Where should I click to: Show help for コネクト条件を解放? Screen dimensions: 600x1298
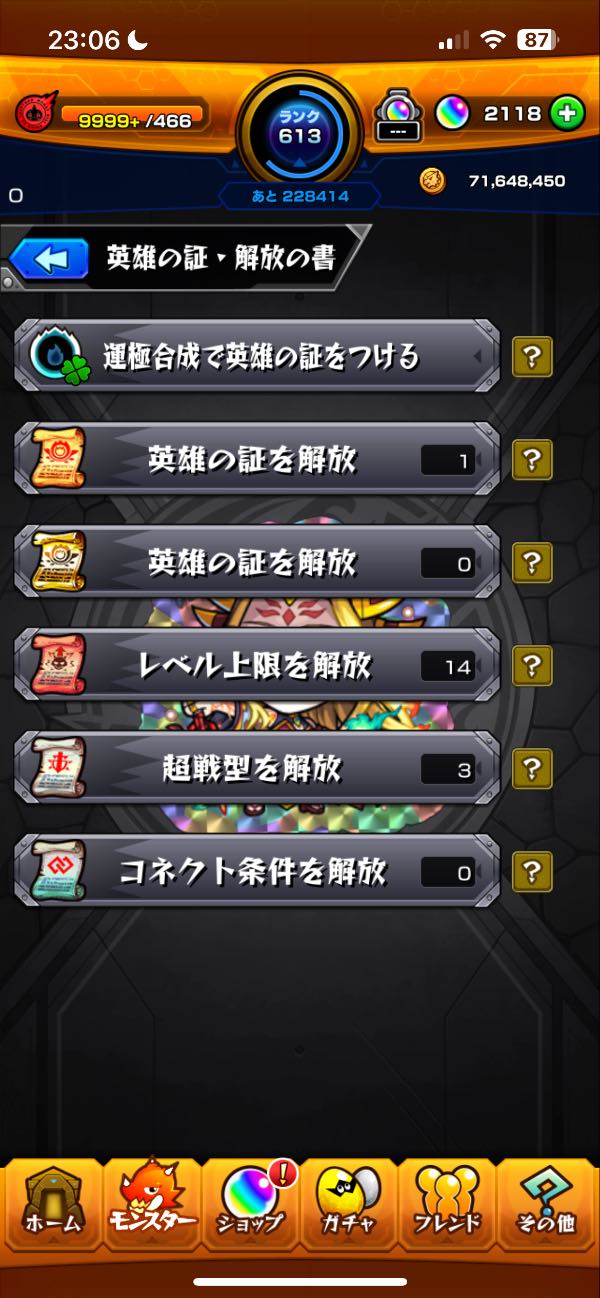(532, 871)
